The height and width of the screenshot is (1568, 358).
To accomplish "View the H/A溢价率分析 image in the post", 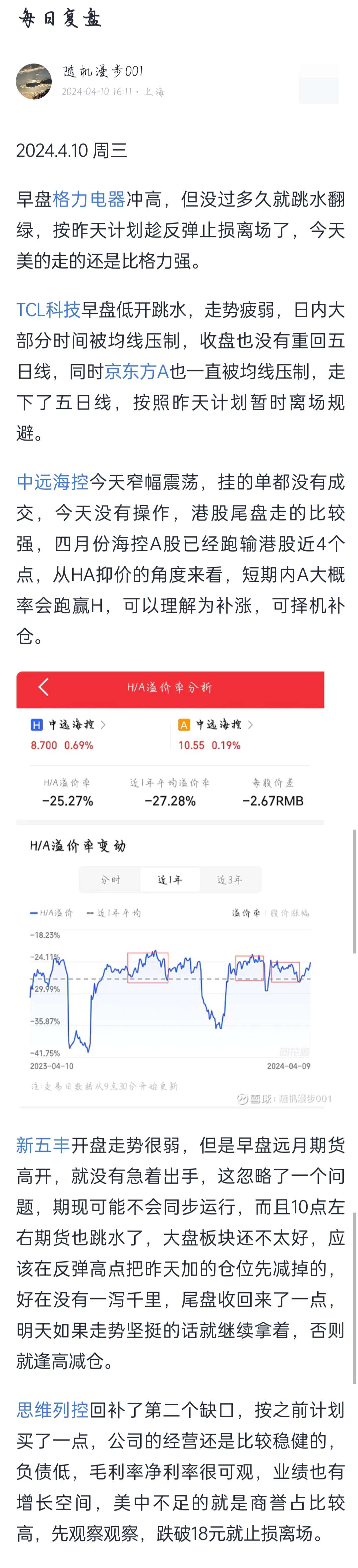I will 170,889.
